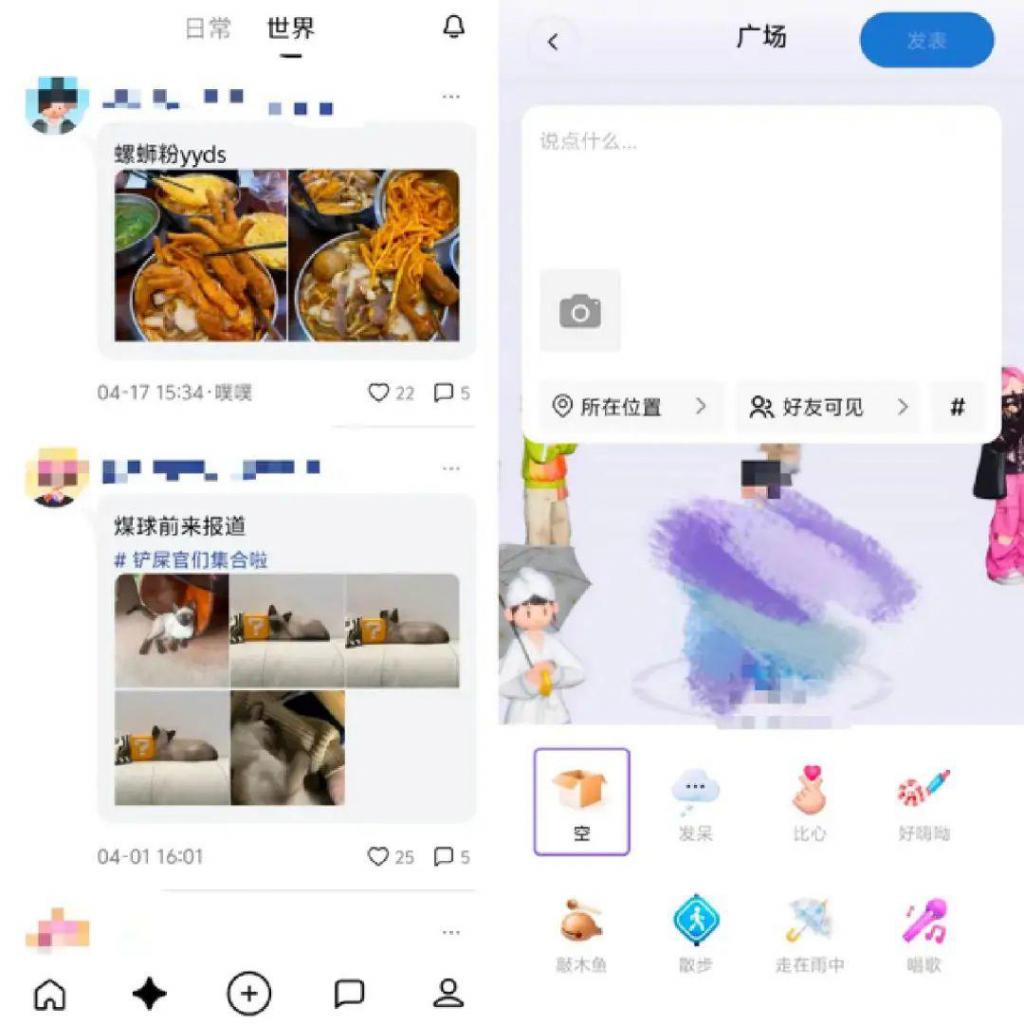Viewport: 1024px width, 1024px height.
Task: Switch to the 日常 tab
Action: click(x=209, y=28)
